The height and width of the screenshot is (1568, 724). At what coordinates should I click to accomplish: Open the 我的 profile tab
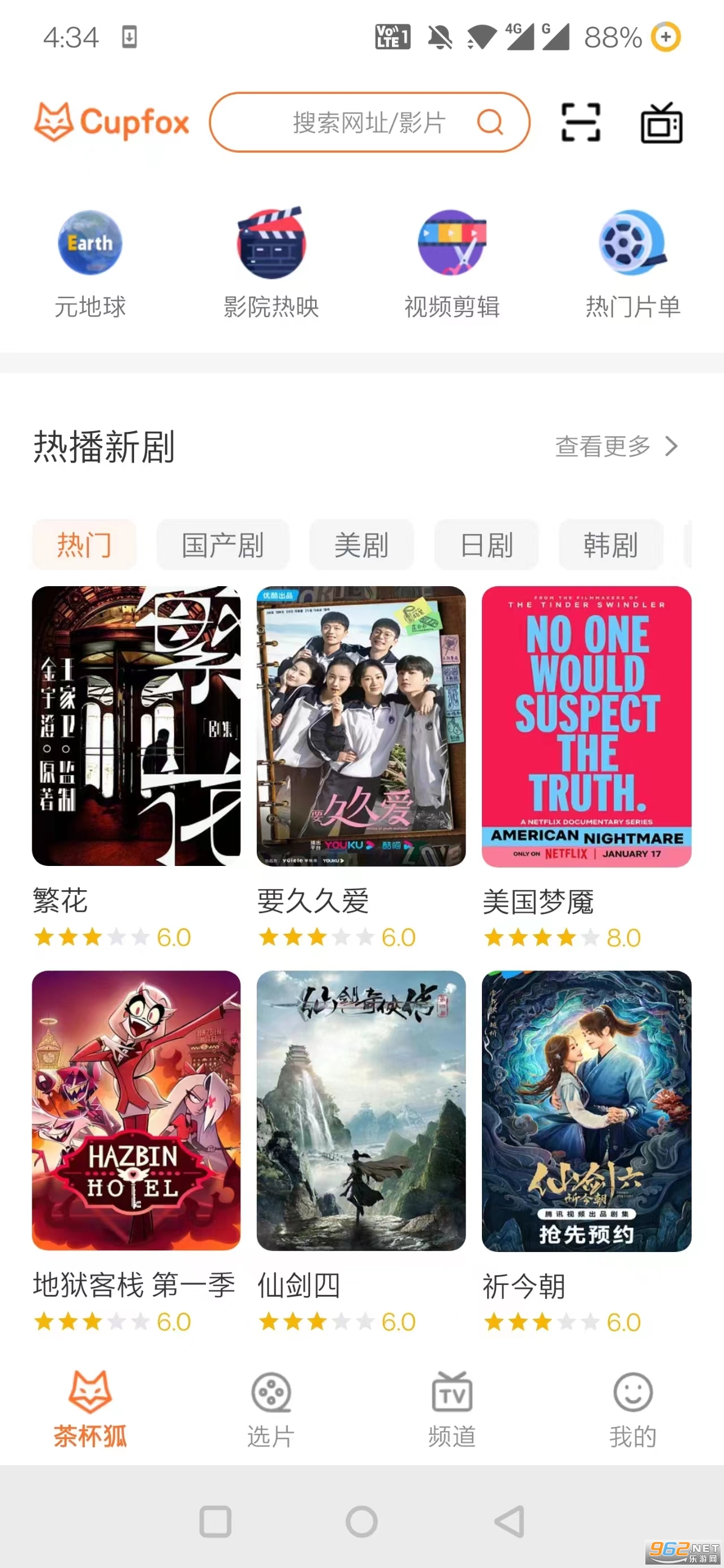633,1409
